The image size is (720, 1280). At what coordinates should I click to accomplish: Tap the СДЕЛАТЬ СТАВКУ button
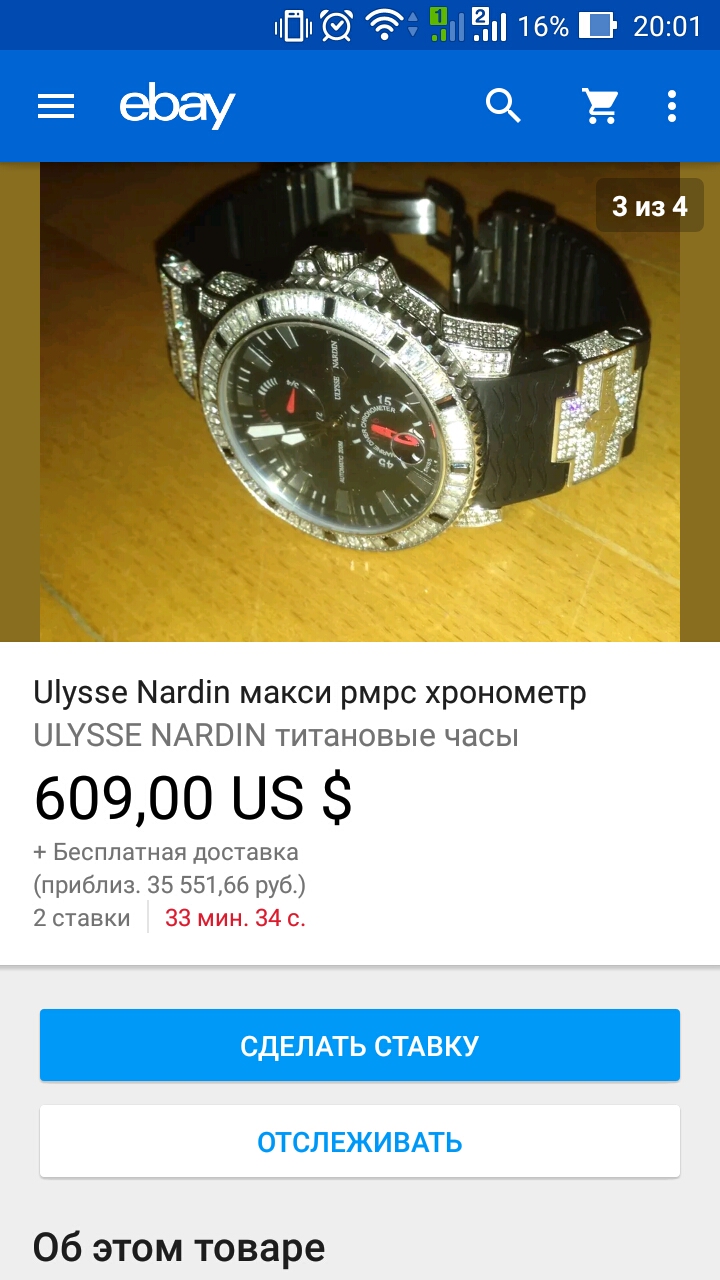[360, 1045]
